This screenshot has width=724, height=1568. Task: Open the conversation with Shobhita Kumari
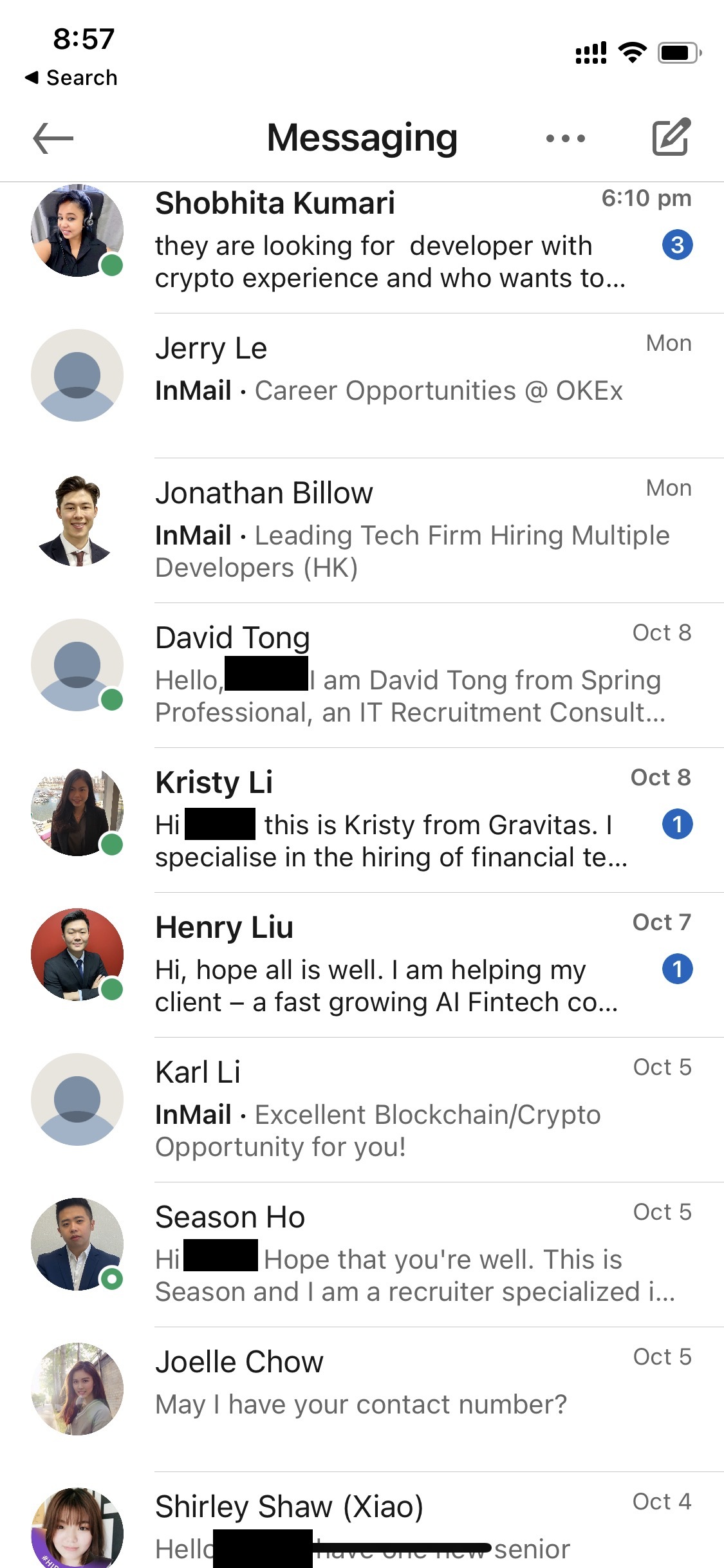(362, 241)
